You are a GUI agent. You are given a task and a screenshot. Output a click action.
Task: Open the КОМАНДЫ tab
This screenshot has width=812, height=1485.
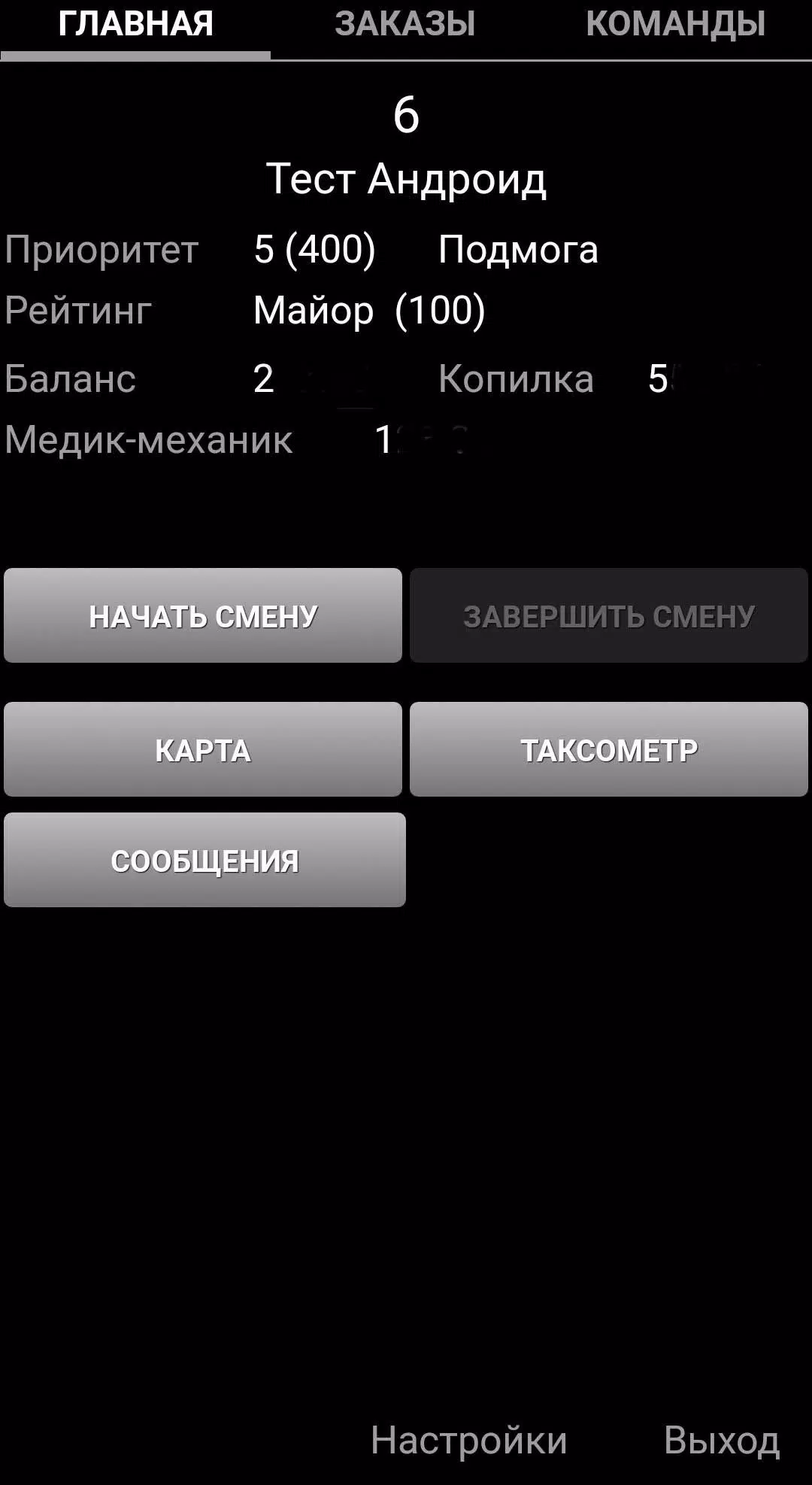click(x=676, y=24)
